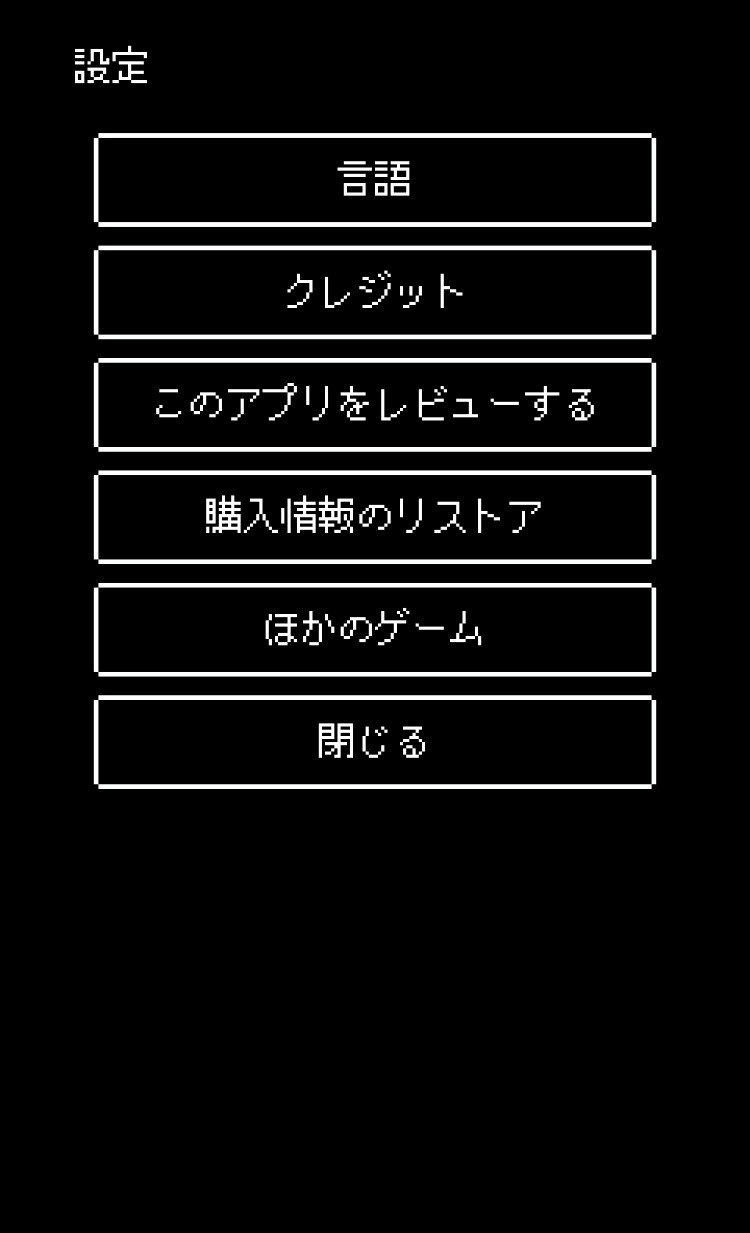
Task: View the クレジット credits
Action: (374, 292)
